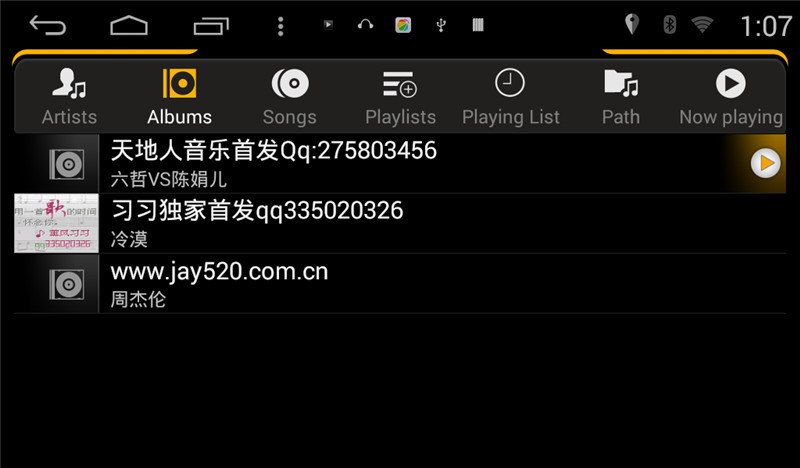This screenshot has width=800, height=468.
Task: Open the overflow menu in the top bar
Action: 281,26
